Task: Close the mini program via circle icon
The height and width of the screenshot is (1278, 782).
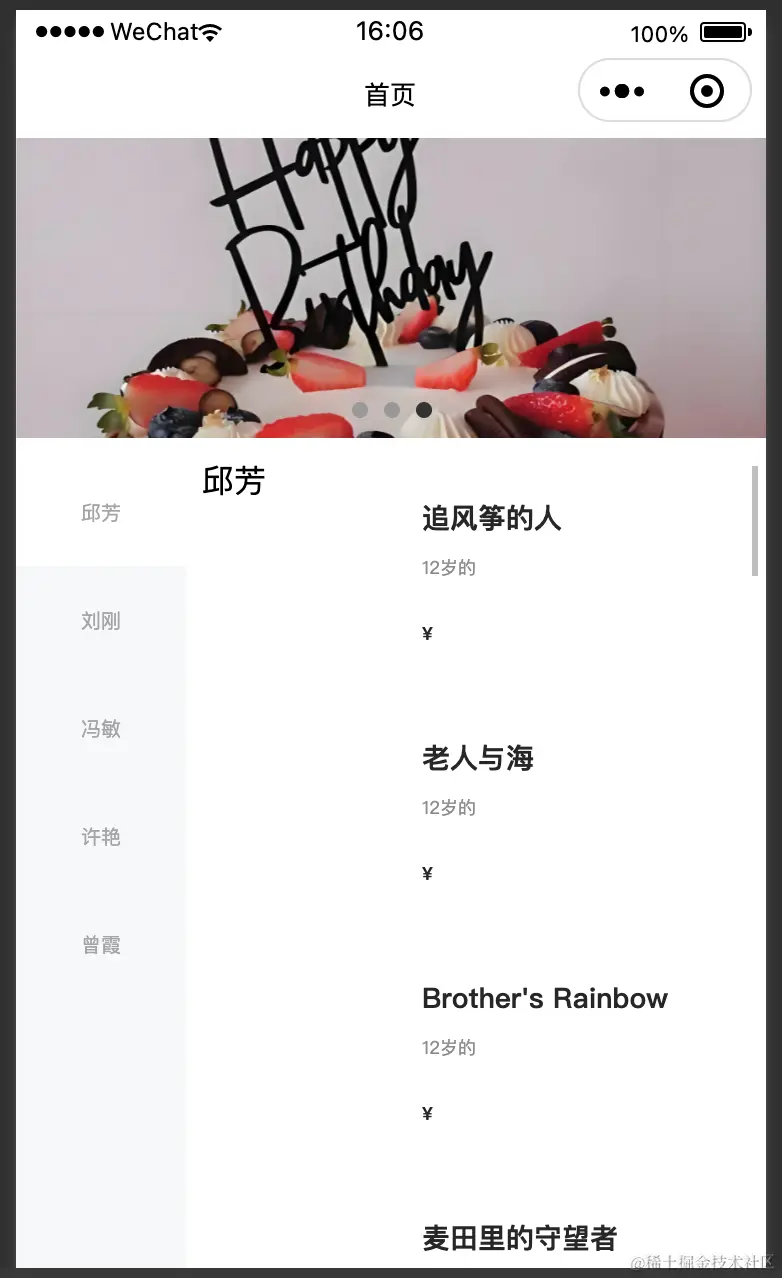Action: [x=706, y=92]
